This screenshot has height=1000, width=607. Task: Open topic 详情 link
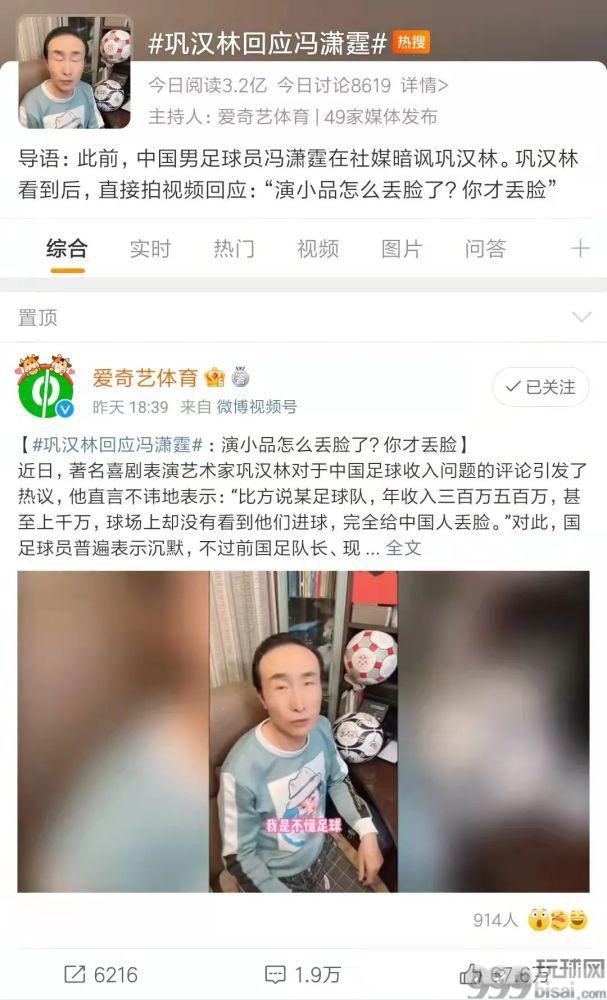(x=424, y=86)
